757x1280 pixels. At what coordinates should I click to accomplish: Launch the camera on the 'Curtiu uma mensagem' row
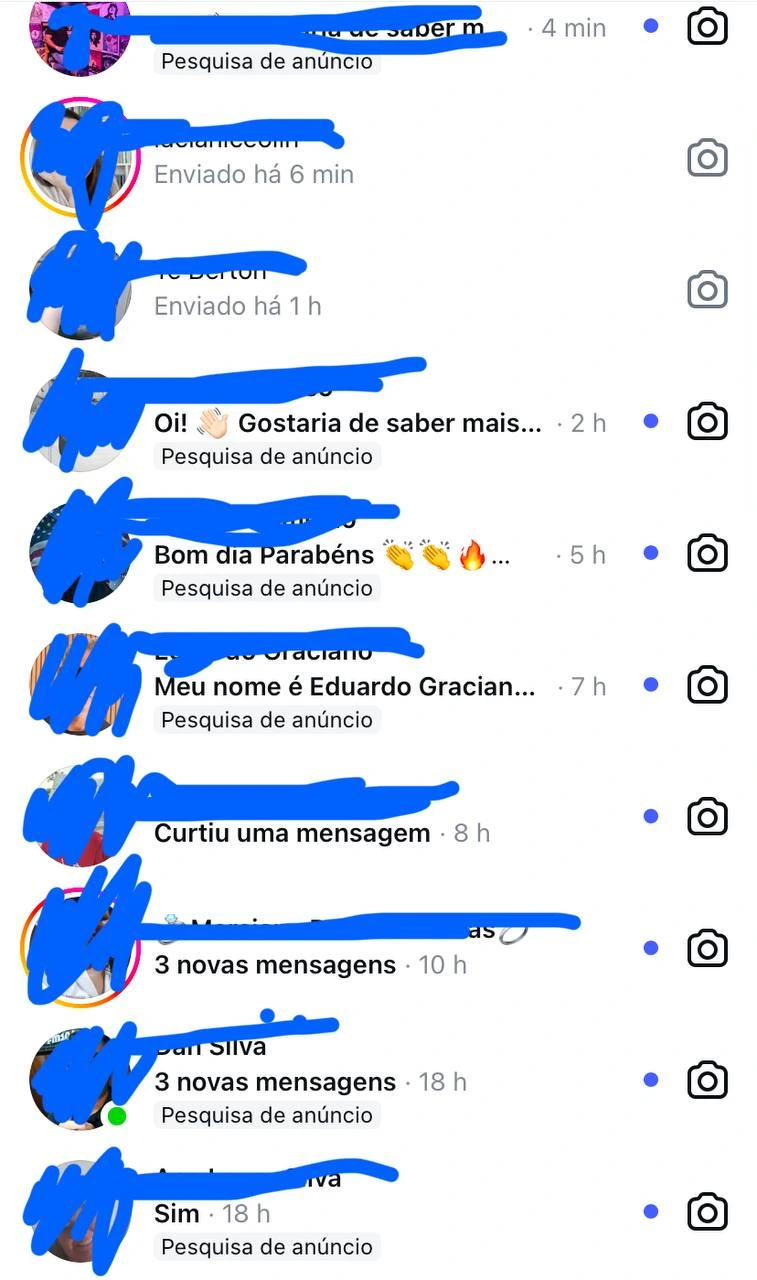pyautogui.click(x=707, y=817)
